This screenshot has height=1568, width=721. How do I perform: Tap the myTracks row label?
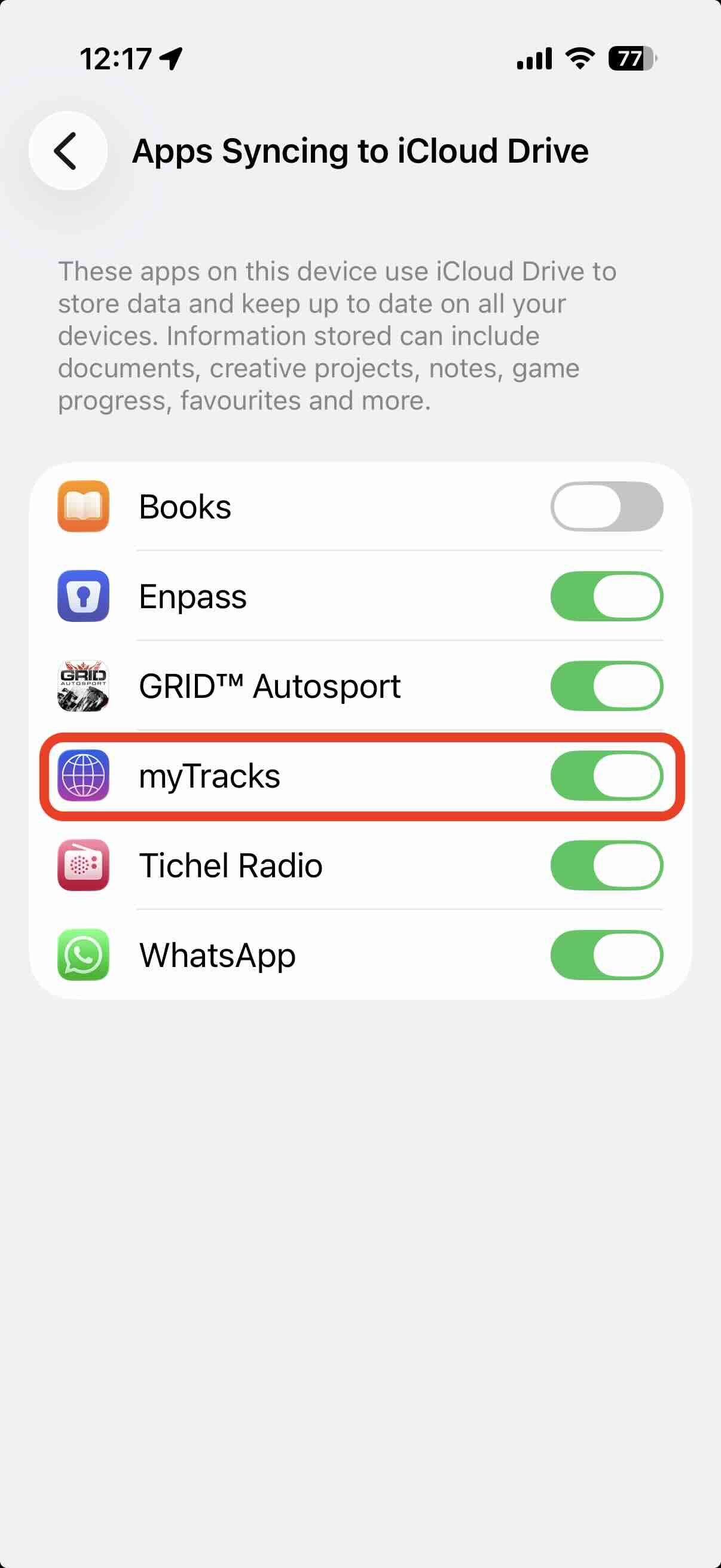[209, 776]
